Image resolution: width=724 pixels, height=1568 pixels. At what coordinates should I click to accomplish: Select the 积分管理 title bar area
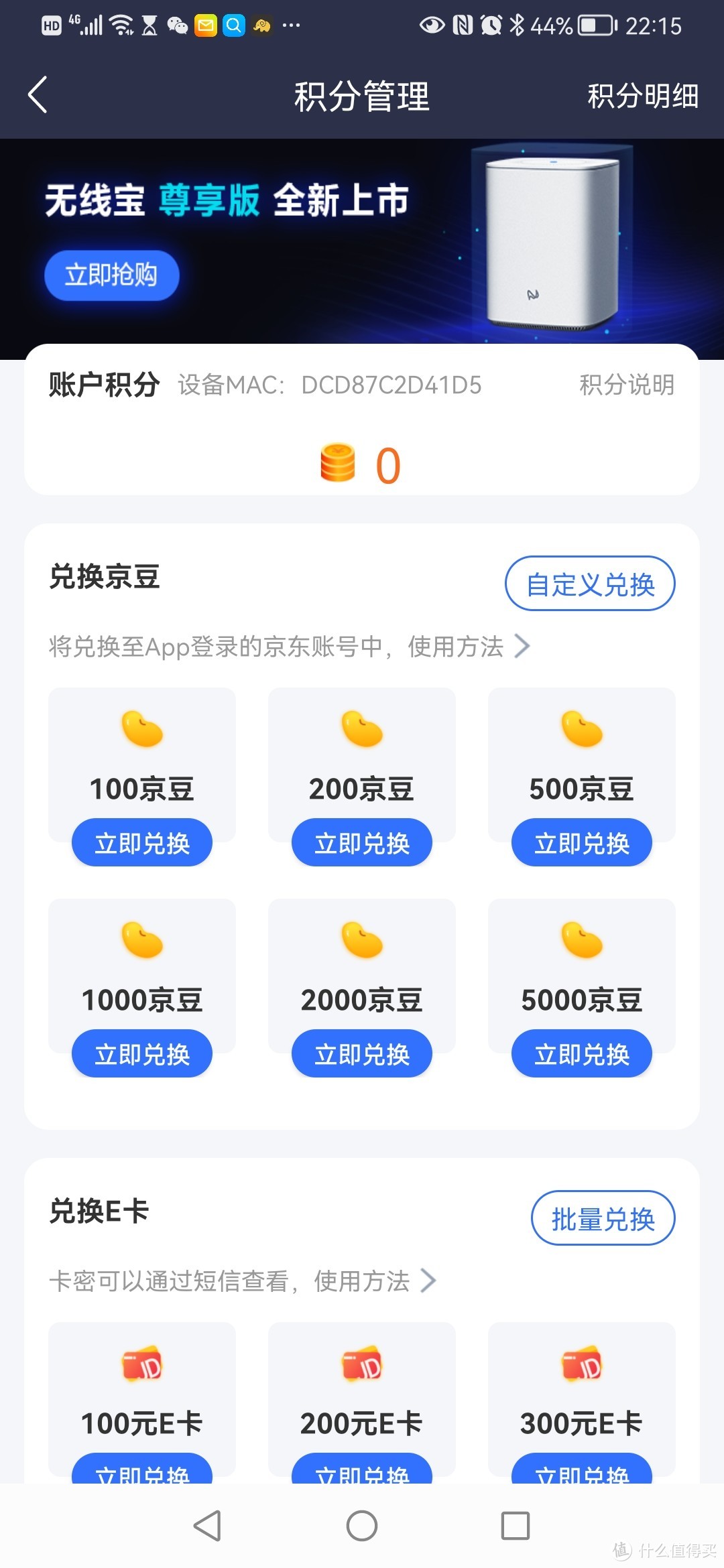(x=362, y=96)
